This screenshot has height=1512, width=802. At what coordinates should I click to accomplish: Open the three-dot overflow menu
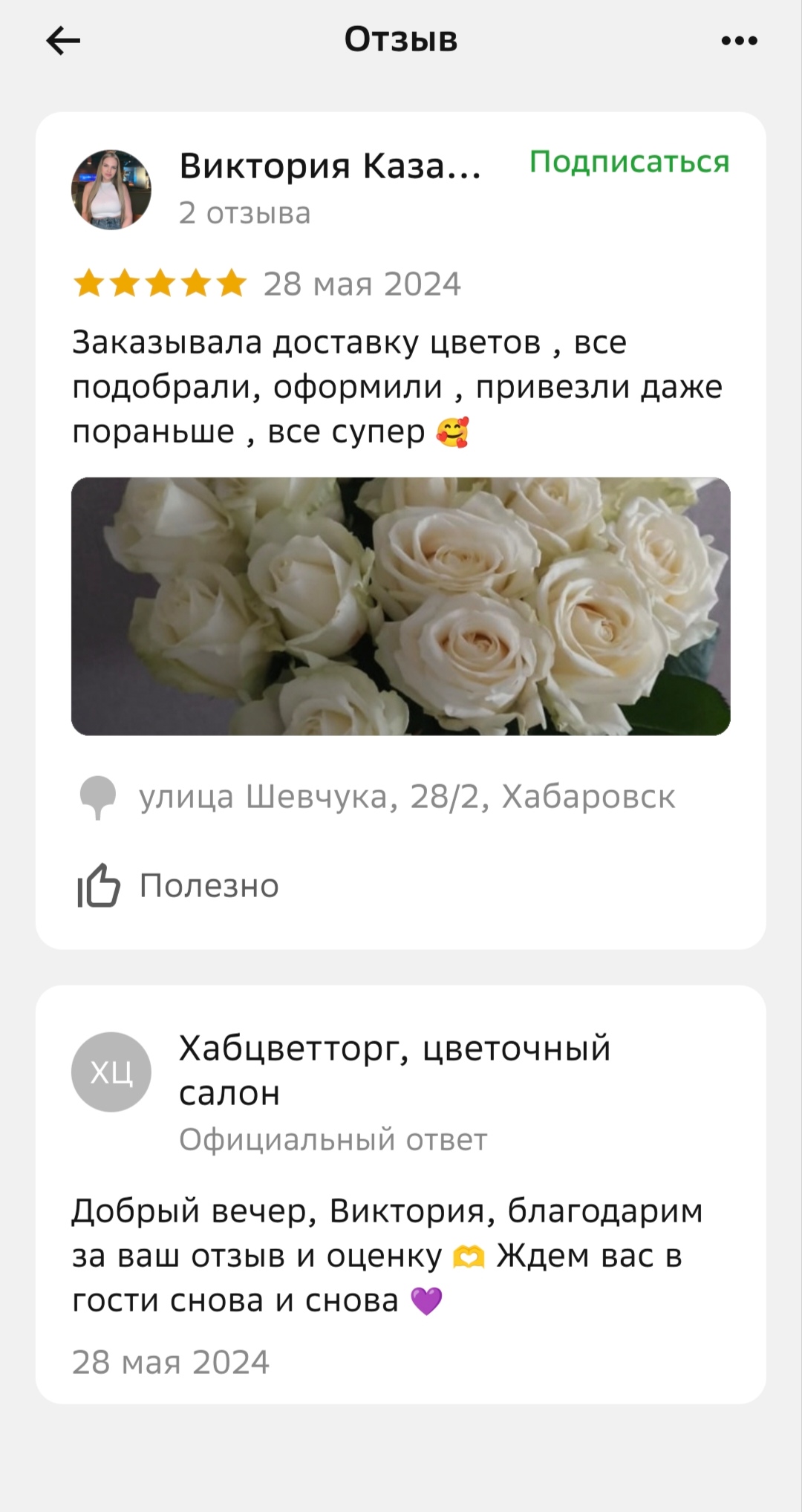pos(739,41)
